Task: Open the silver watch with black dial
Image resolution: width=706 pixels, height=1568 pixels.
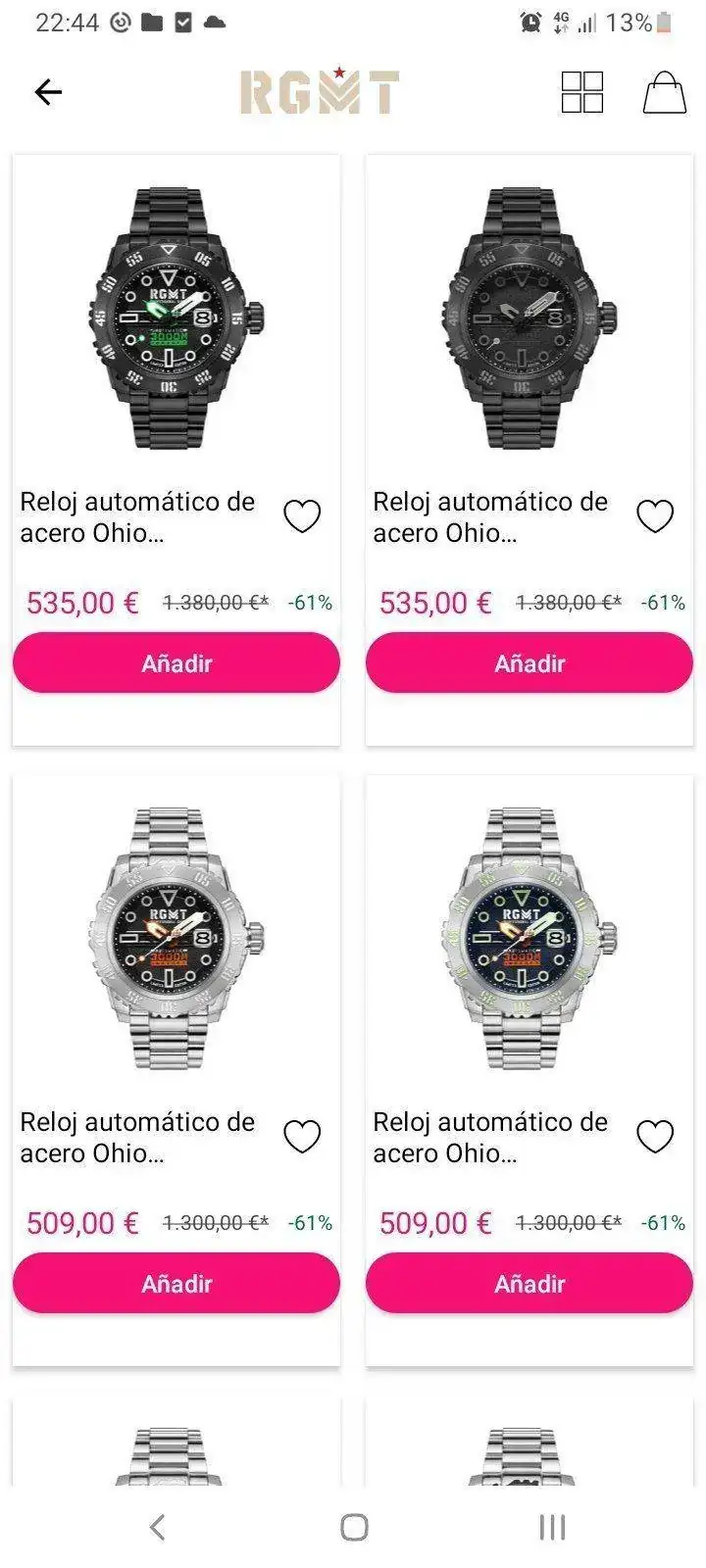Action: tap(176, 938)
